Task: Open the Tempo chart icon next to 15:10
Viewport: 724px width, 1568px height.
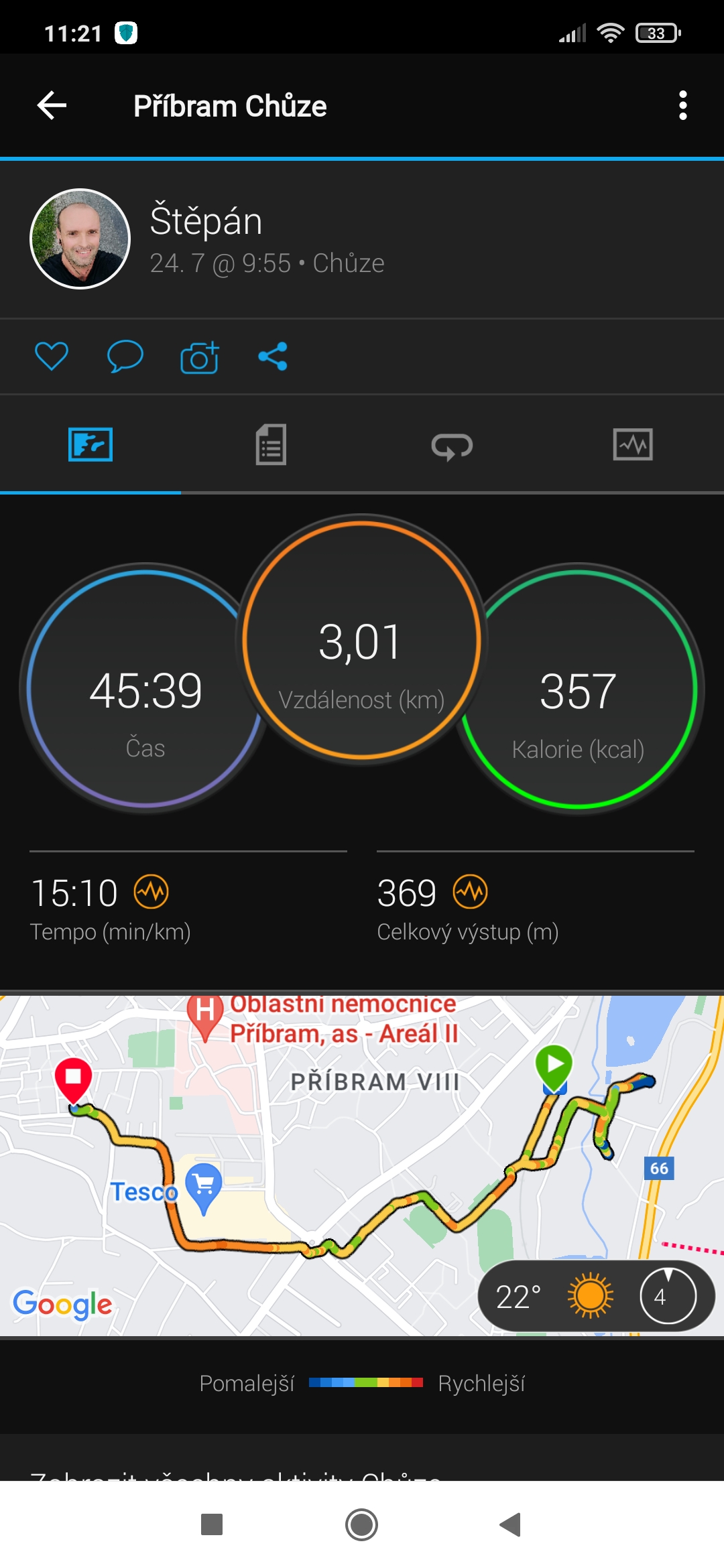Action: (x=151, y=892)
